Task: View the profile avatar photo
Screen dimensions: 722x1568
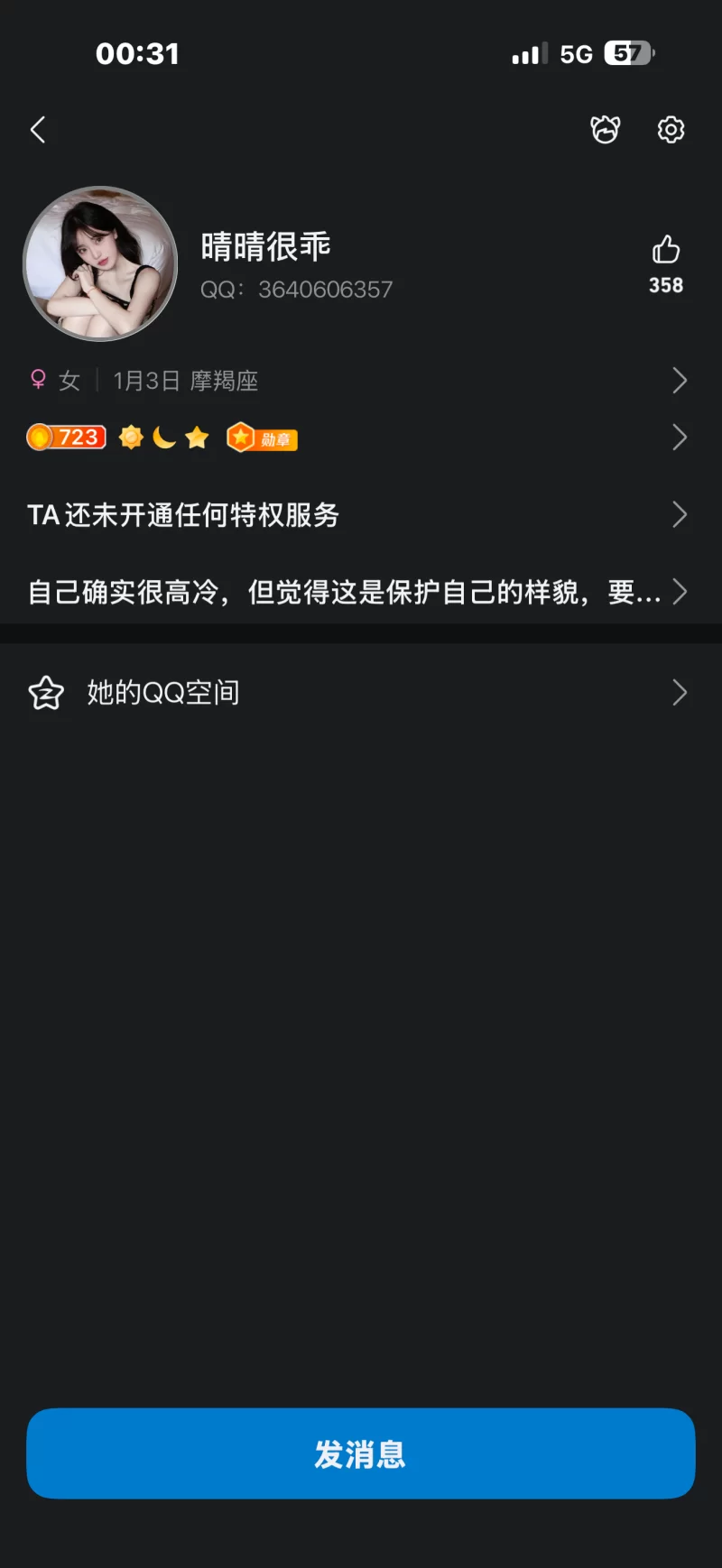Action: pyautogui.click(x=100, y=263)
